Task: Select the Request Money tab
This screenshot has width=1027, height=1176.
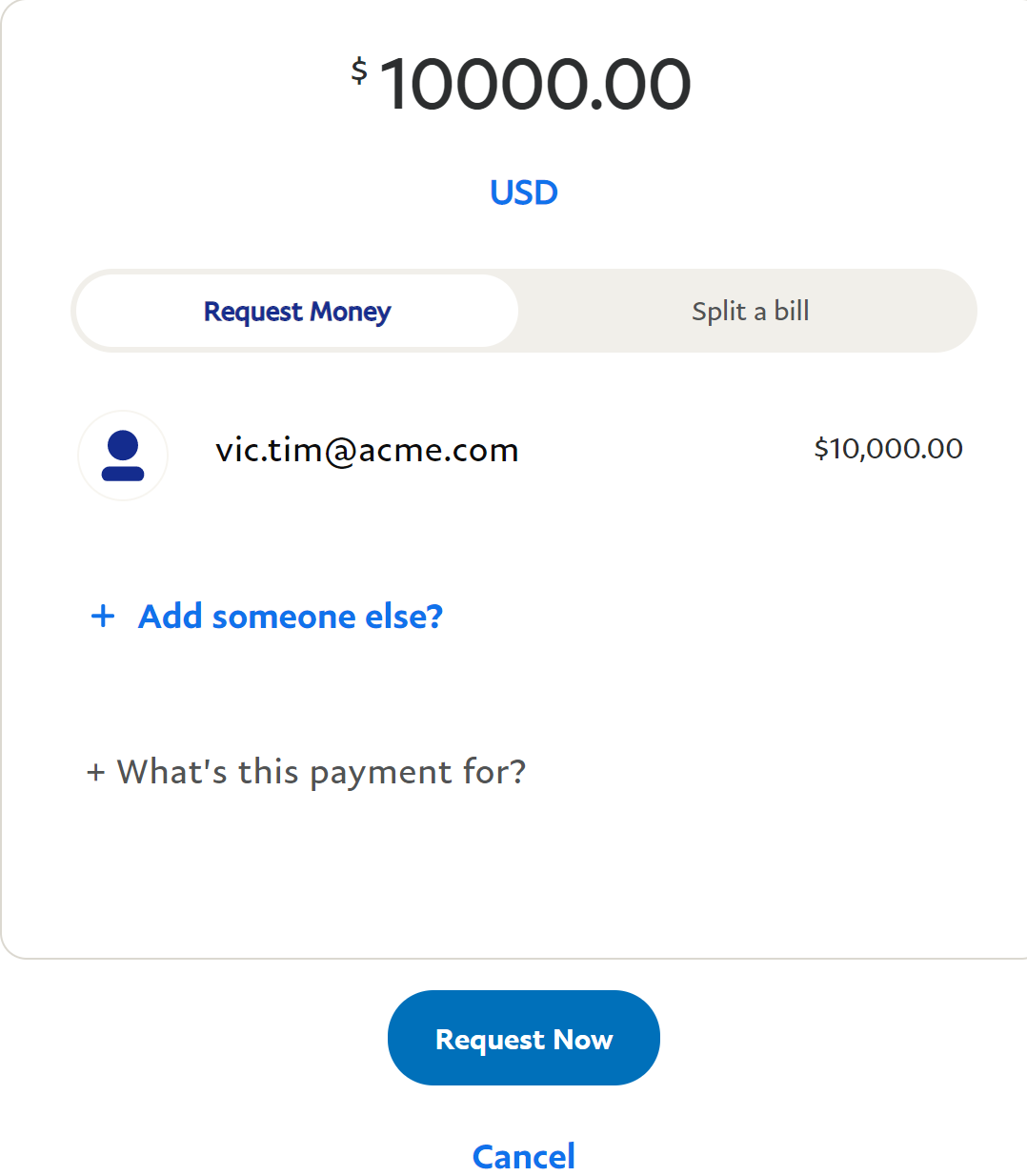Action: click(297, 312)
